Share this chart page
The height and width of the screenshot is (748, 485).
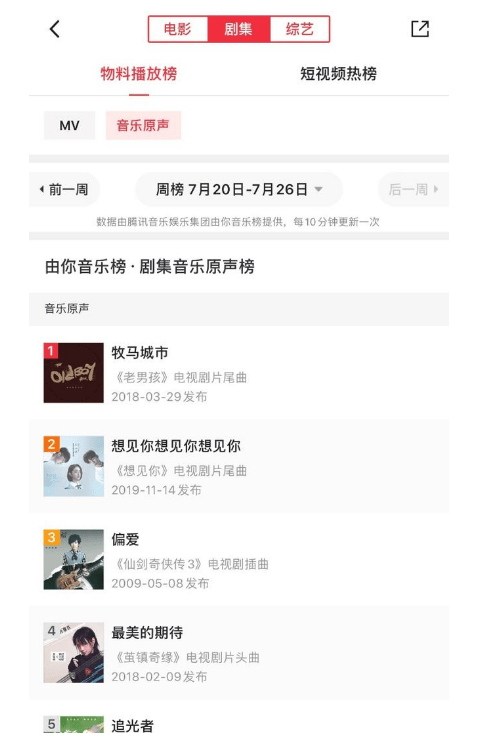coord(420,29)
